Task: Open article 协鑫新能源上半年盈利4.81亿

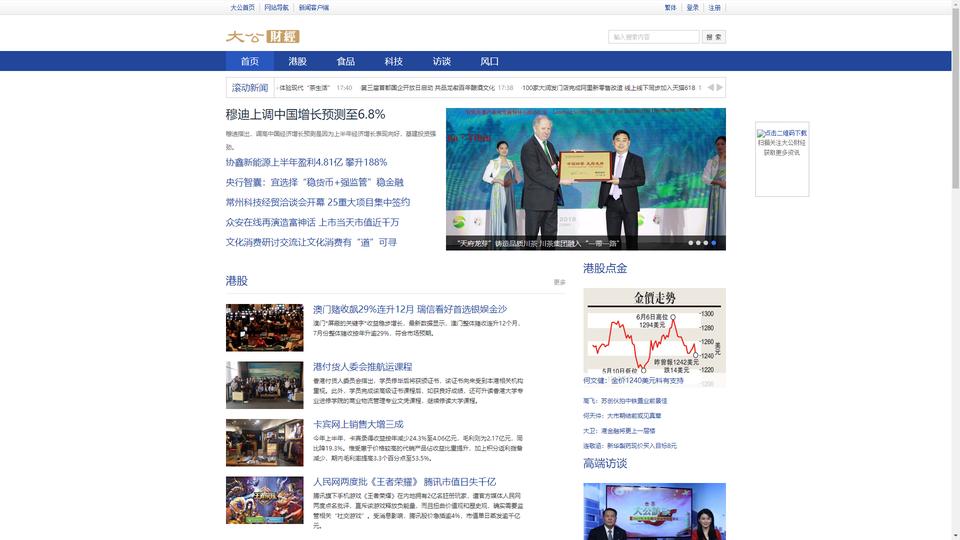Action: [x=306, y=162]
